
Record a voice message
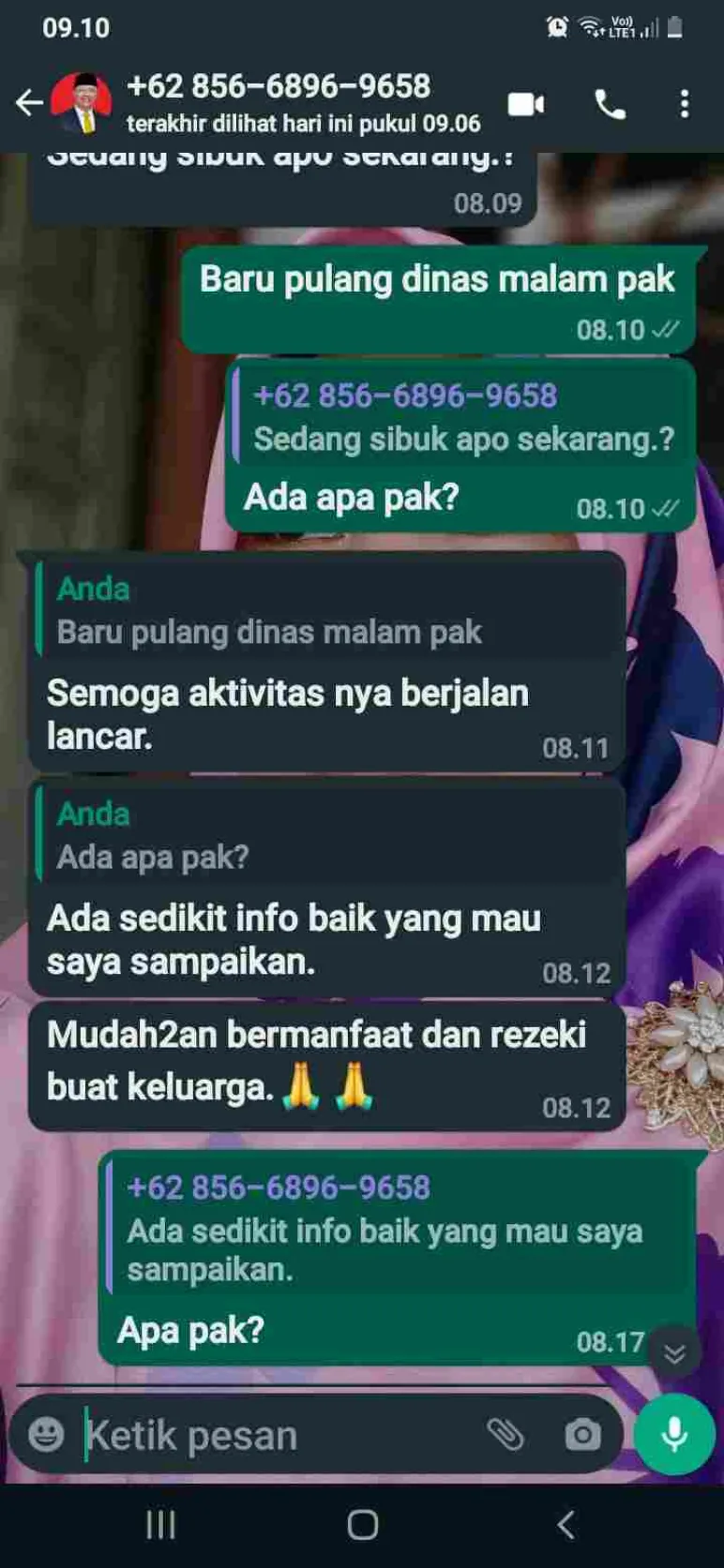coord(673,1434)
